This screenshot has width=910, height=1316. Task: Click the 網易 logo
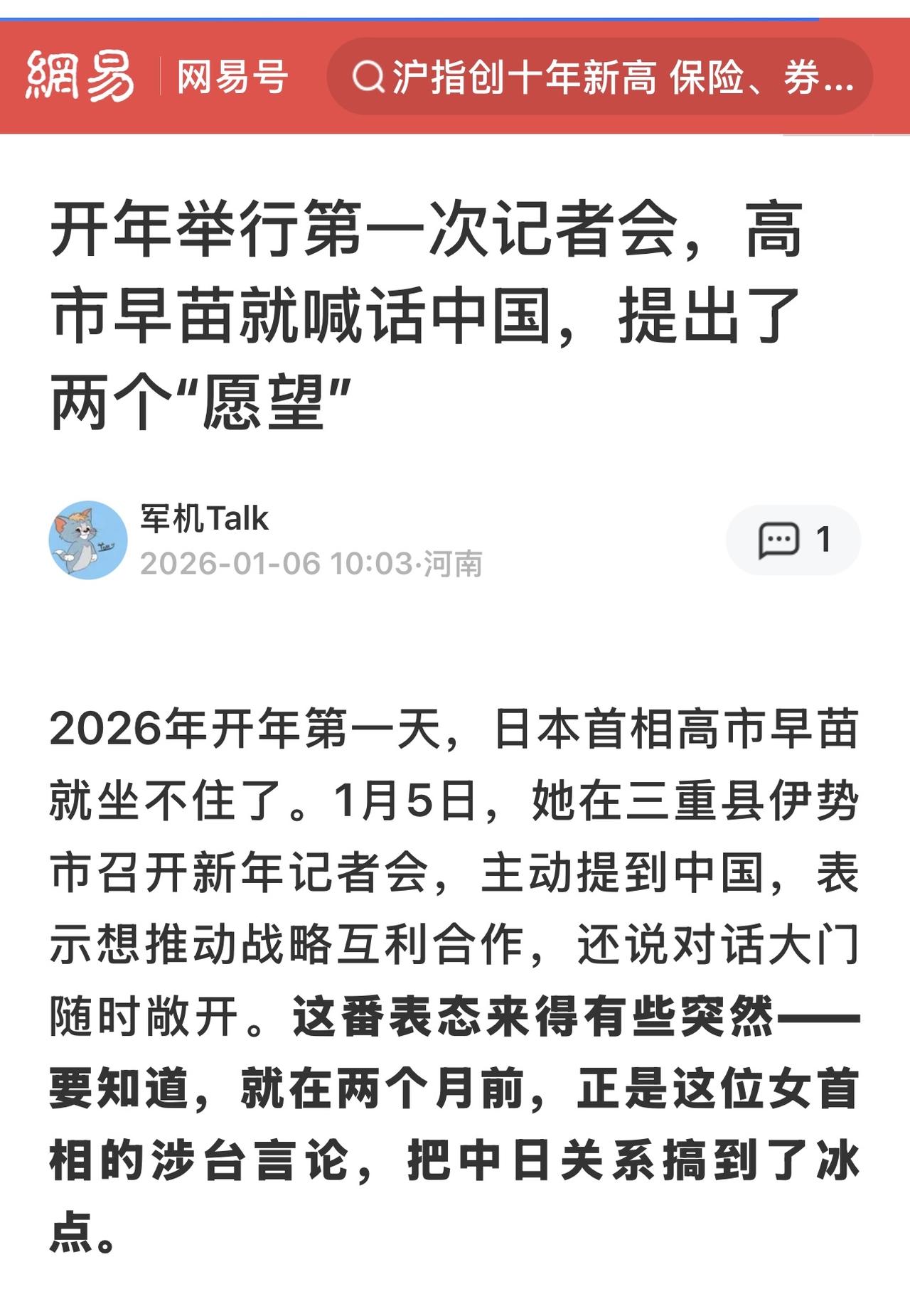[80, 75]
